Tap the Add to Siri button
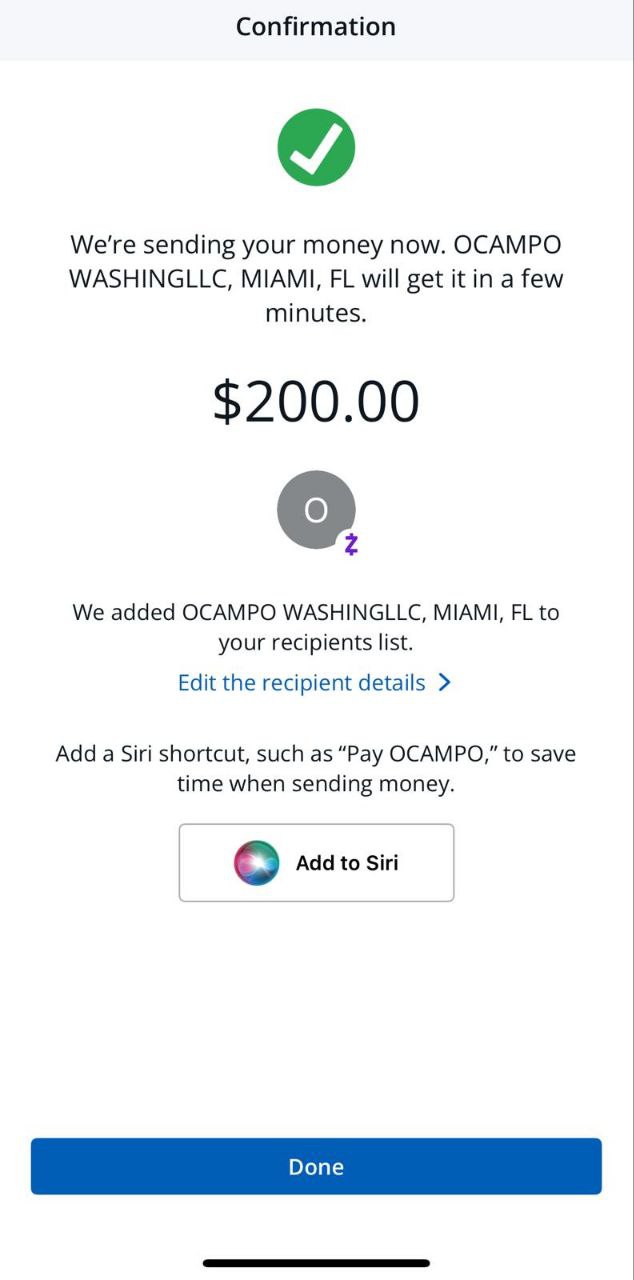Screen dimensions: 634x1280 pyautogui.click(x=316, y=862)
